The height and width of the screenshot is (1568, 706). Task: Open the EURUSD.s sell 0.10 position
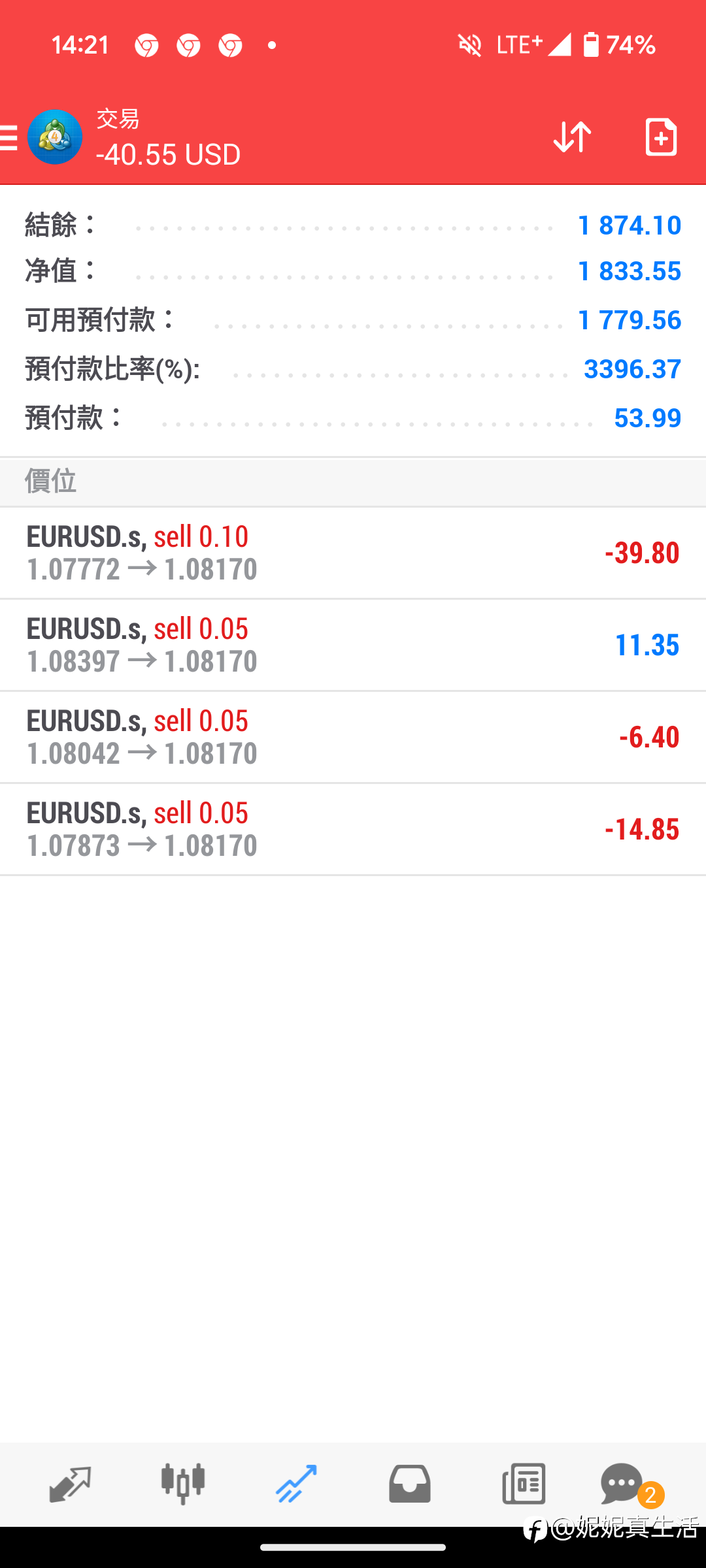point(353,553)
